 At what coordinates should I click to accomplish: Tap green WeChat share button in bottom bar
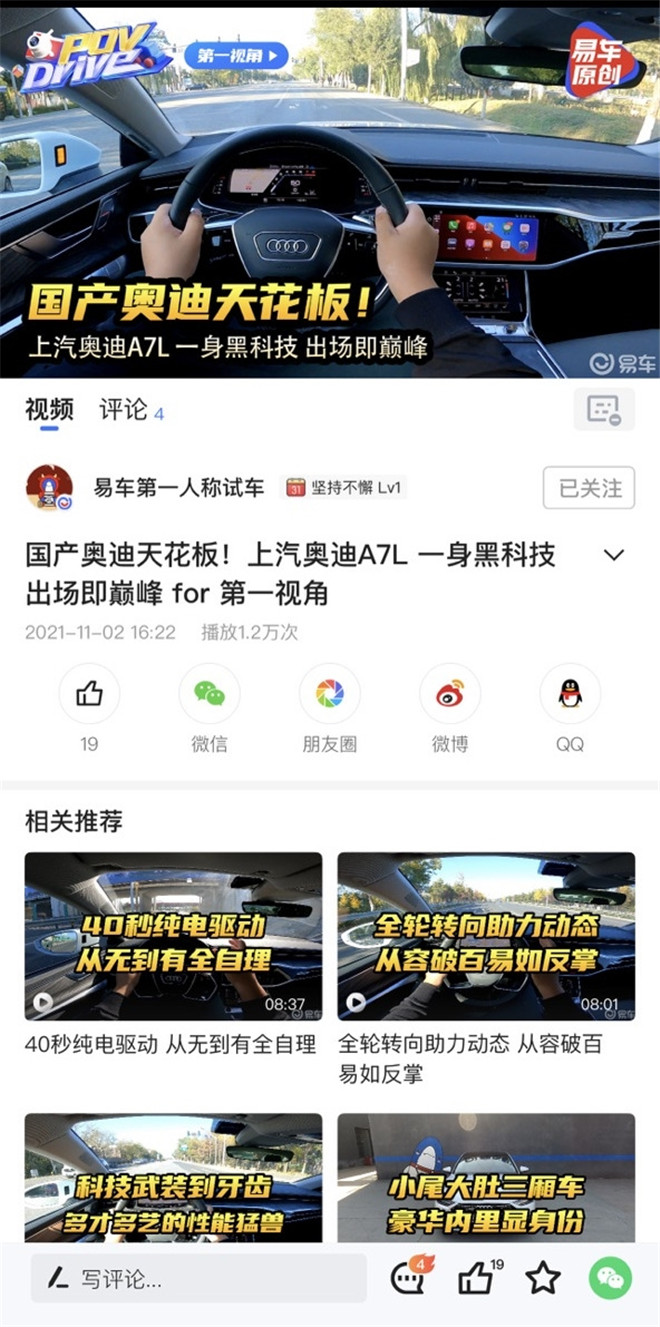point(610,1277)
